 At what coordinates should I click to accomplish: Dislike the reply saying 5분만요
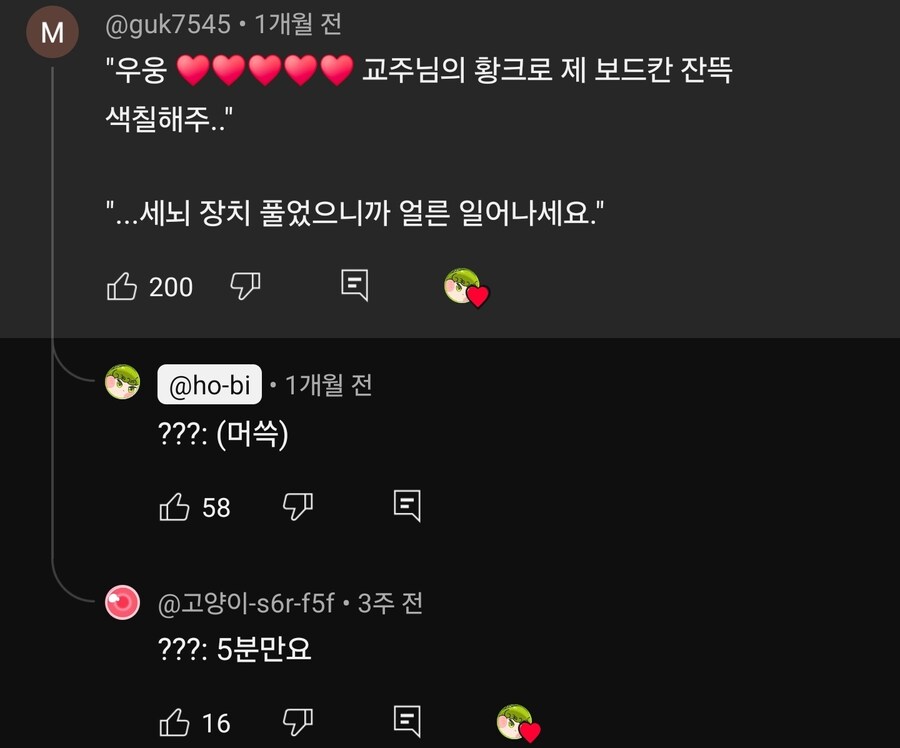tap(297, 720)
